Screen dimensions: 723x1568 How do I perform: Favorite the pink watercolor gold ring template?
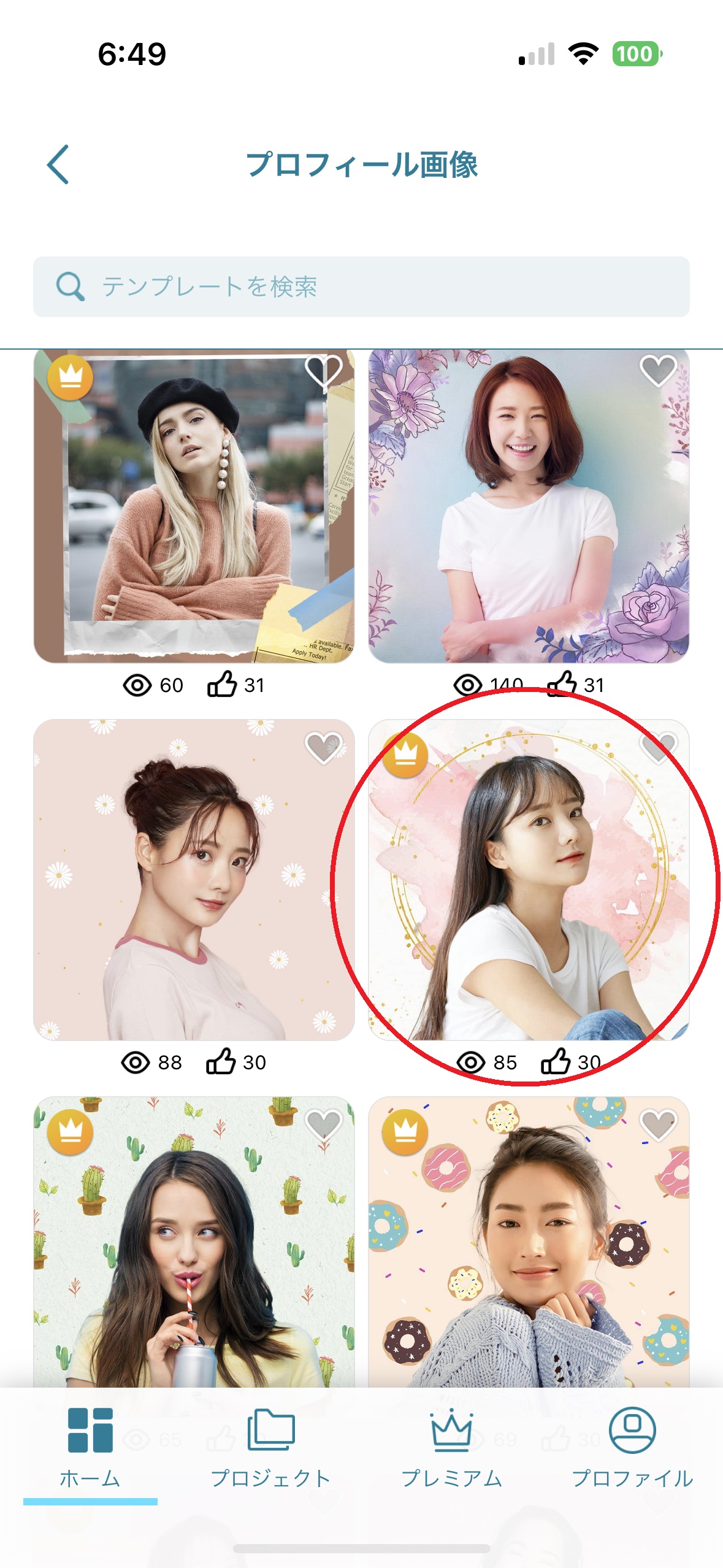coord(658,747)
